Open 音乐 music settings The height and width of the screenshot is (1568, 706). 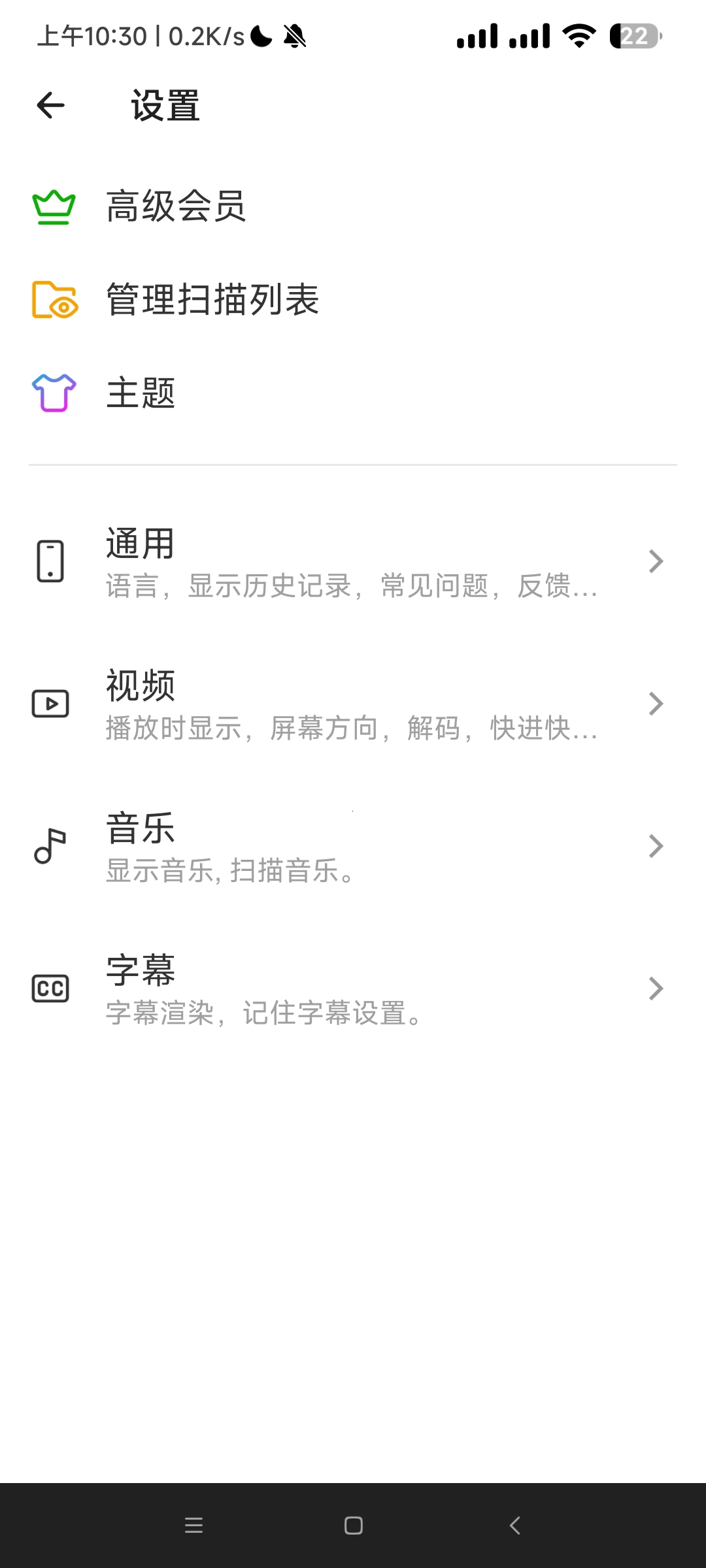pos(352,847)
